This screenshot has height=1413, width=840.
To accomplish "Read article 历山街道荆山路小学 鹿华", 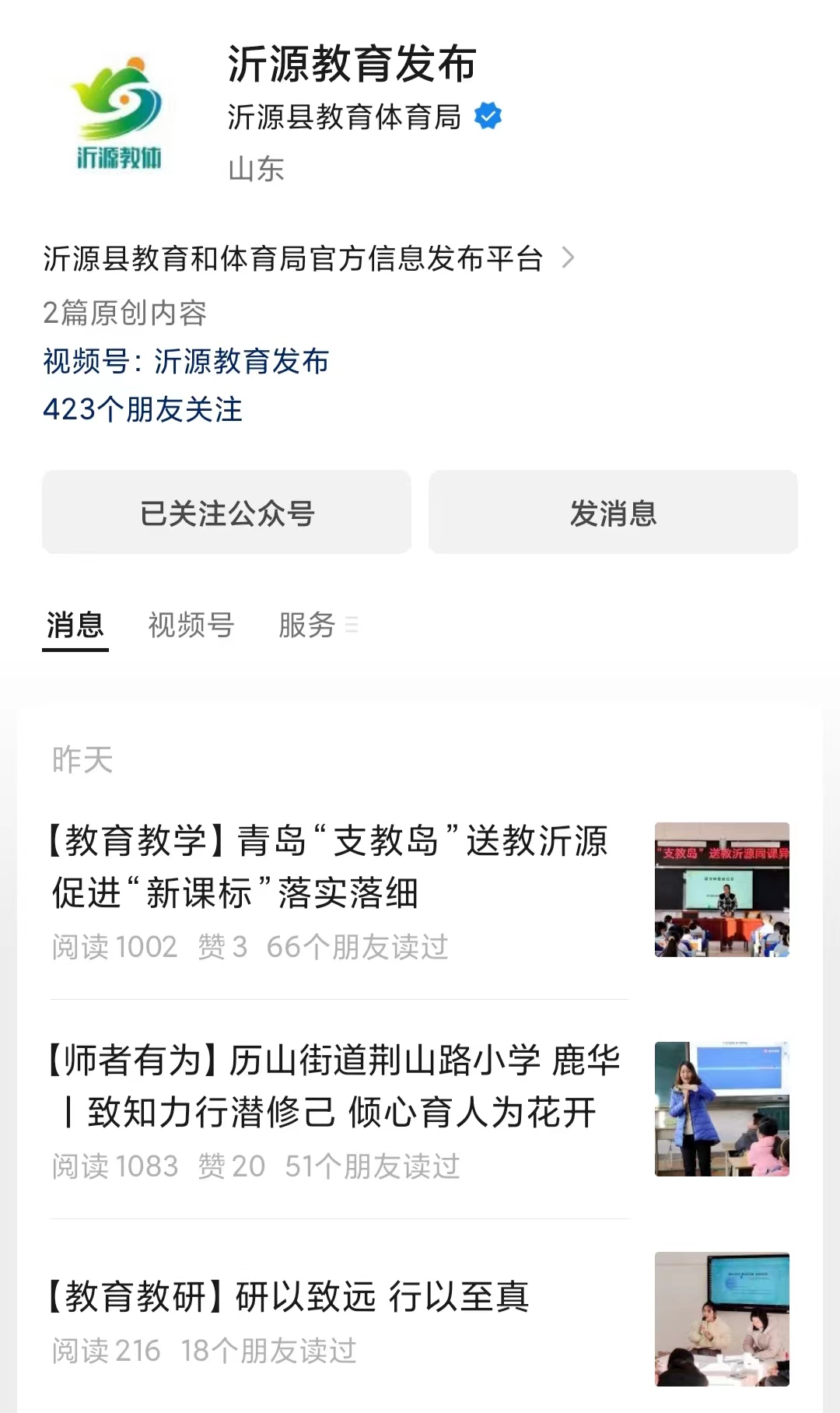I will pos(334,1085).
